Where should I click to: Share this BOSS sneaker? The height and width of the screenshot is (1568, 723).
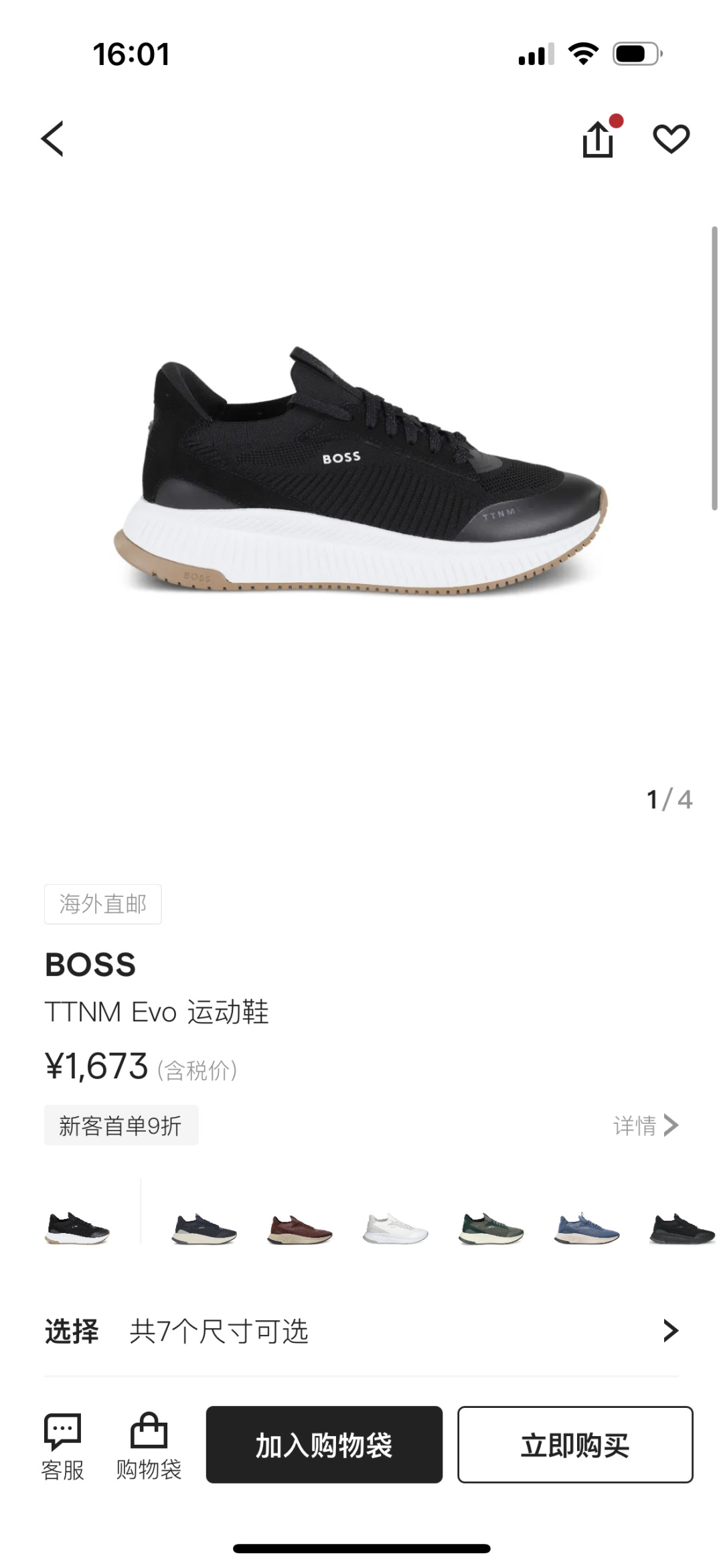(598, 139)
